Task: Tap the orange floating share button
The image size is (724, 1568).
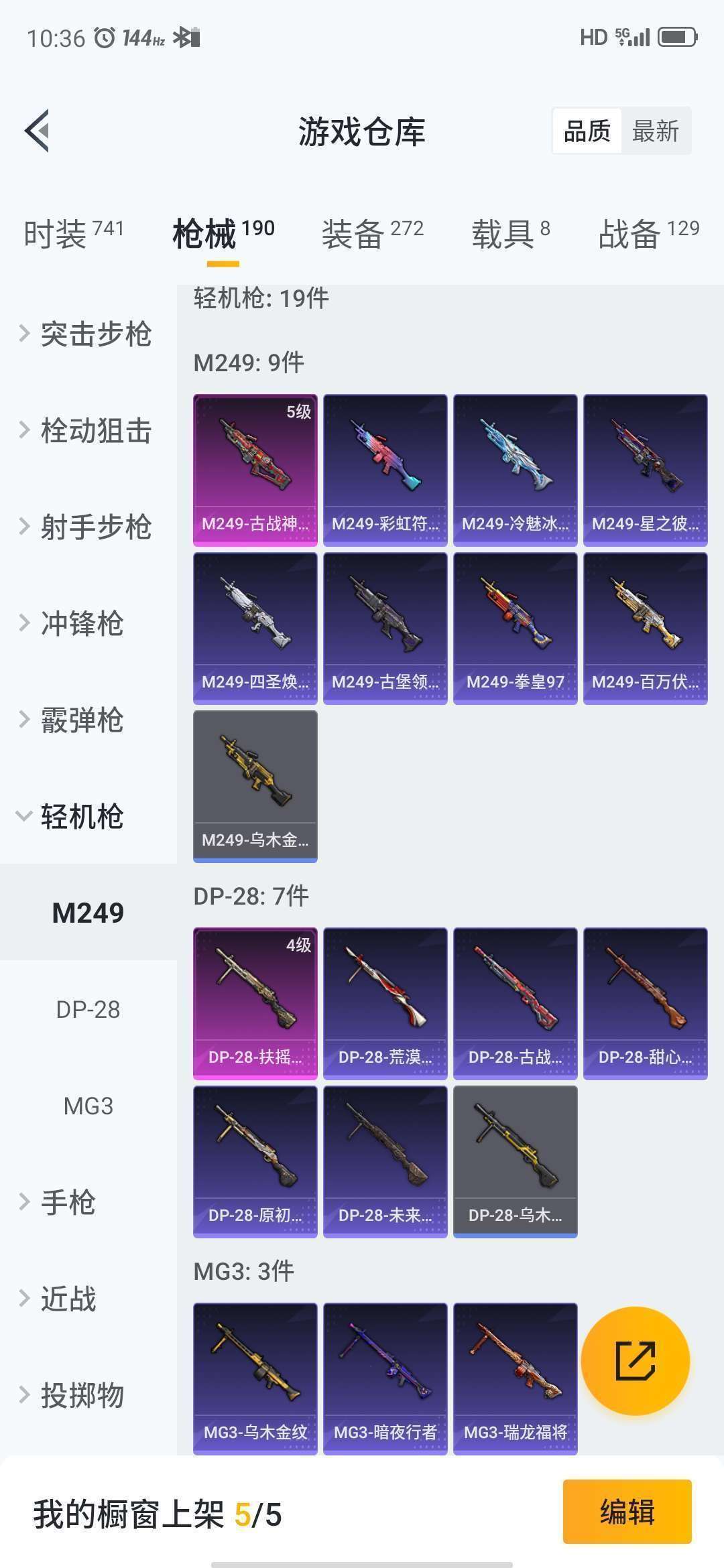Action: [636, 1361]
